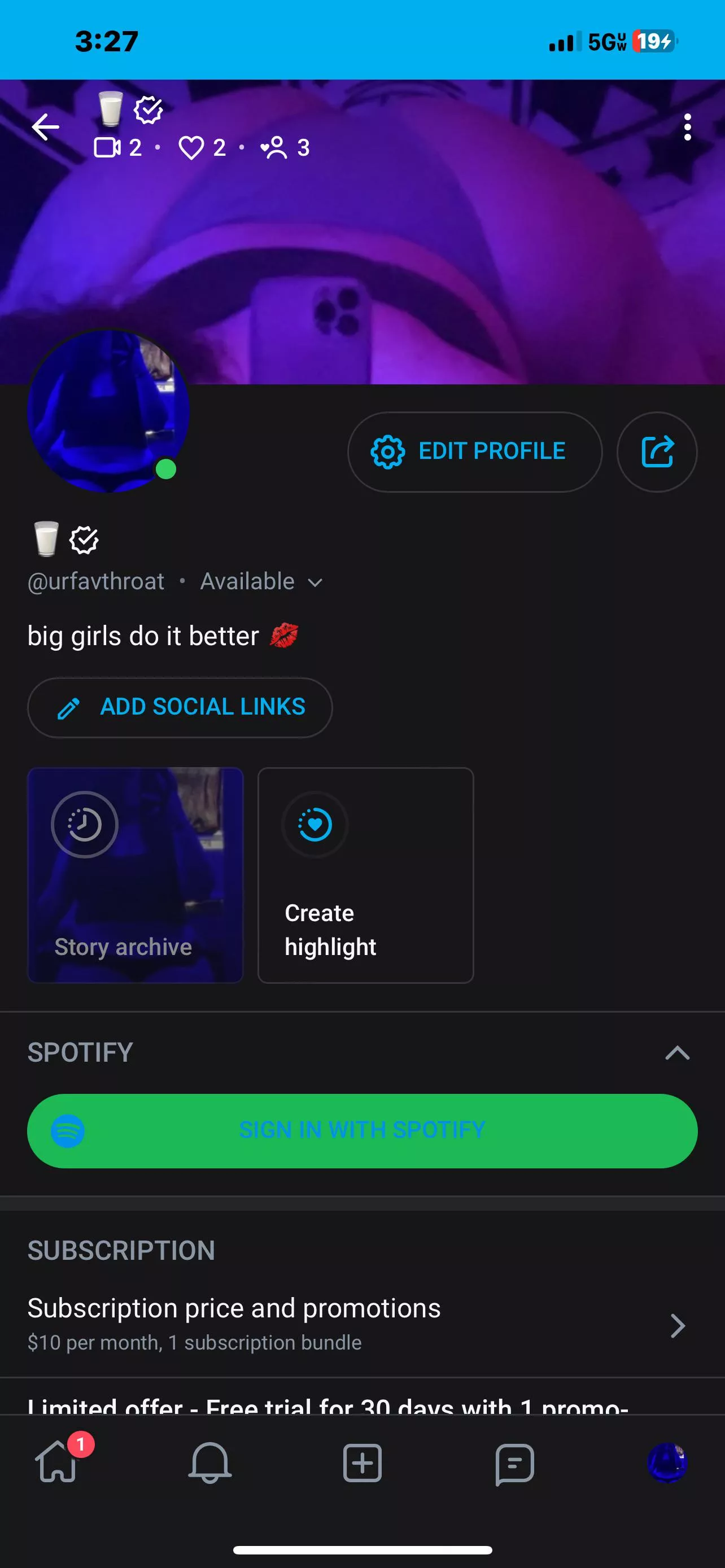This screenshot has width=725, height=1568.
Task: Go back using the arrow icon
Action: (46, 128)
